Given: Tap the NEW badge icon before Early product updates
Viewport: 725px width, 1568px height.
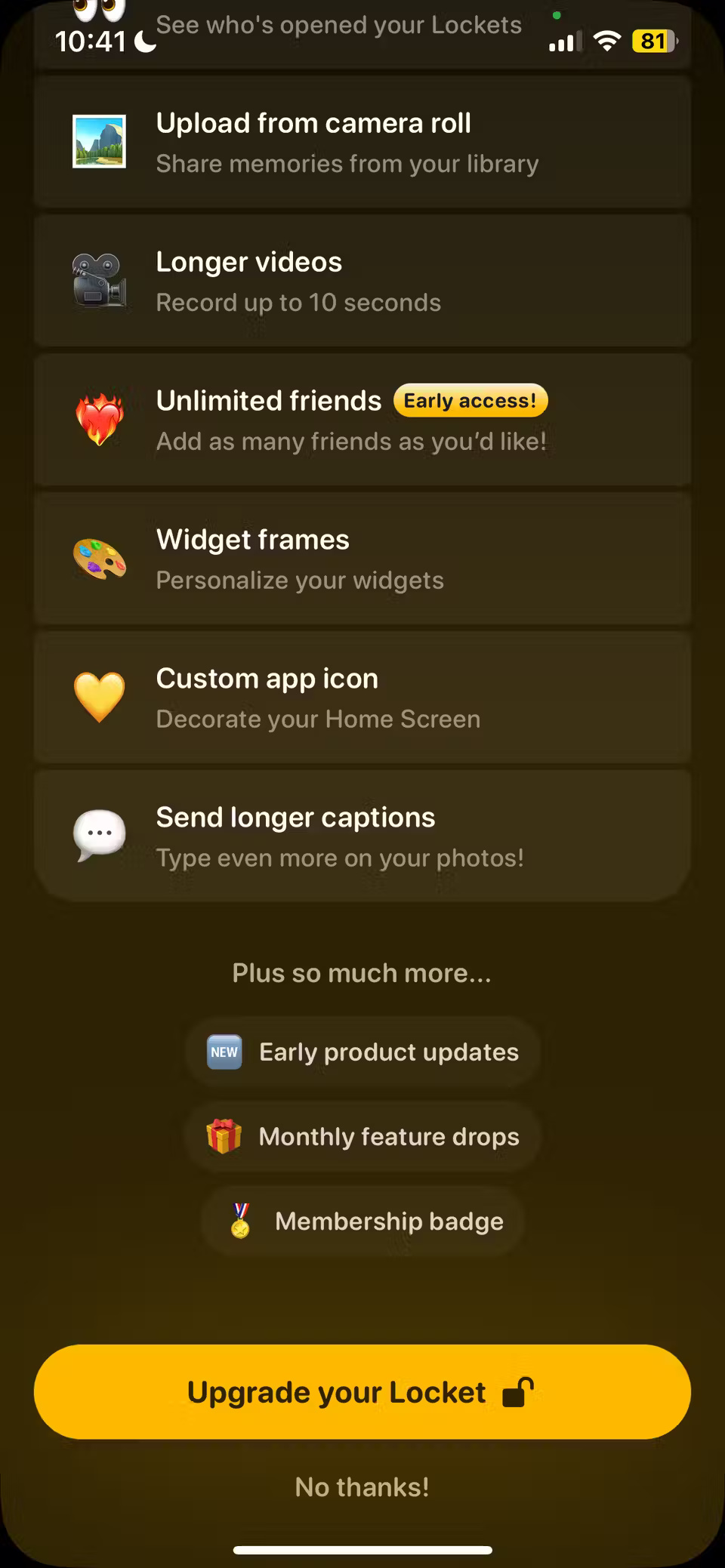Looking at the screenshot, I should pyautogui.click(x=224, y=1051).
